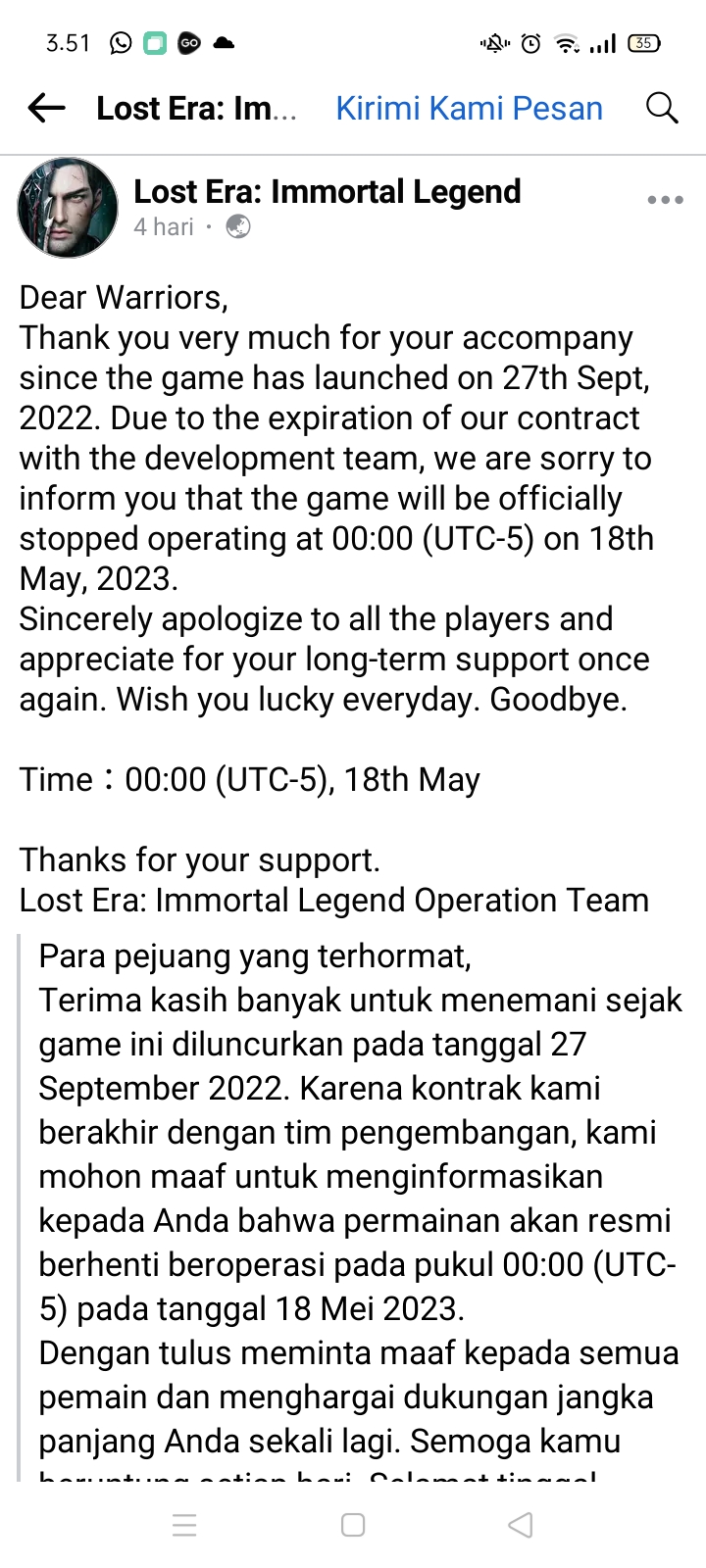The width and height of the screenshot is (706, 1568).
Task: Open Lost Era page profile picture
Action: pos(68,208)
